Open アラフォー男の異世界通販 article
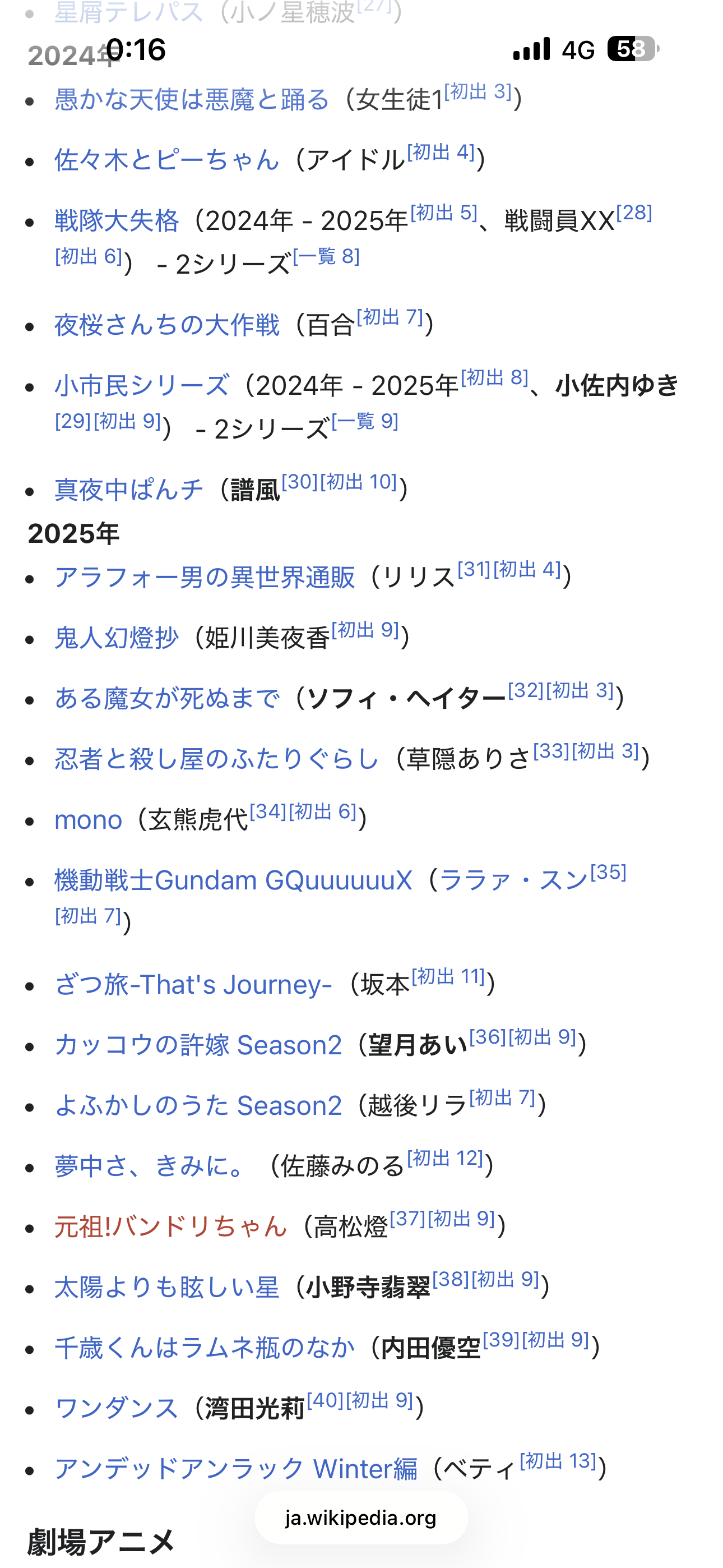The image size is (723, 1568). tap(205, 577)
